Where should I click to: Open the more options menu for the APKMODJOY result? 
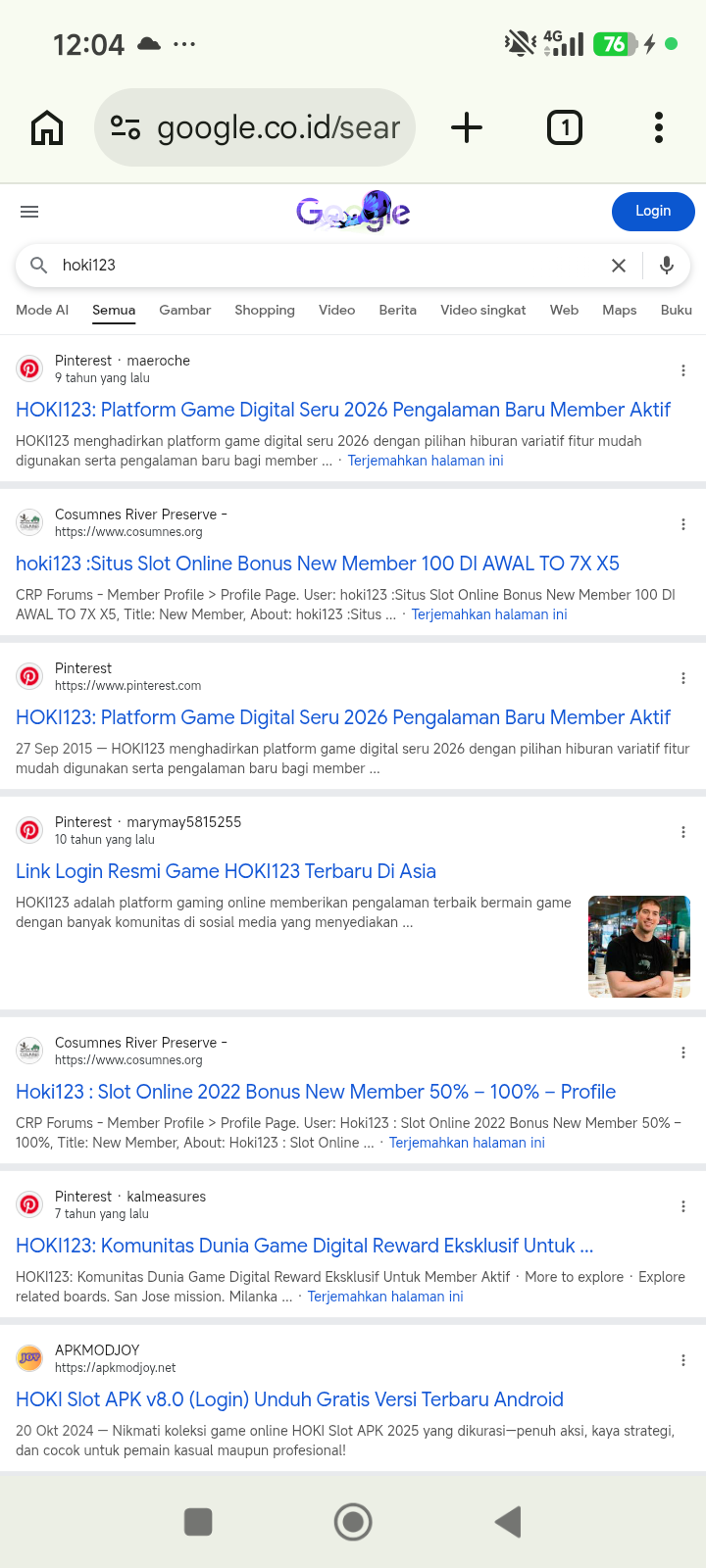[x=683, y=1360]
